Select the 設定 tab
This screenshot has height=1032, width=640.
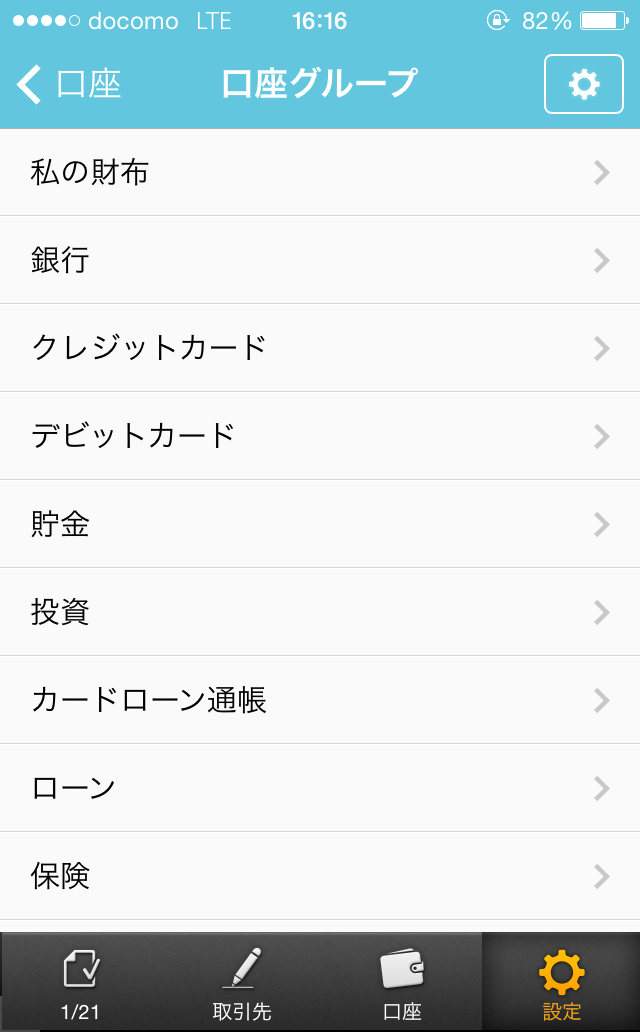pyautogui.click(x=561, y=983)
